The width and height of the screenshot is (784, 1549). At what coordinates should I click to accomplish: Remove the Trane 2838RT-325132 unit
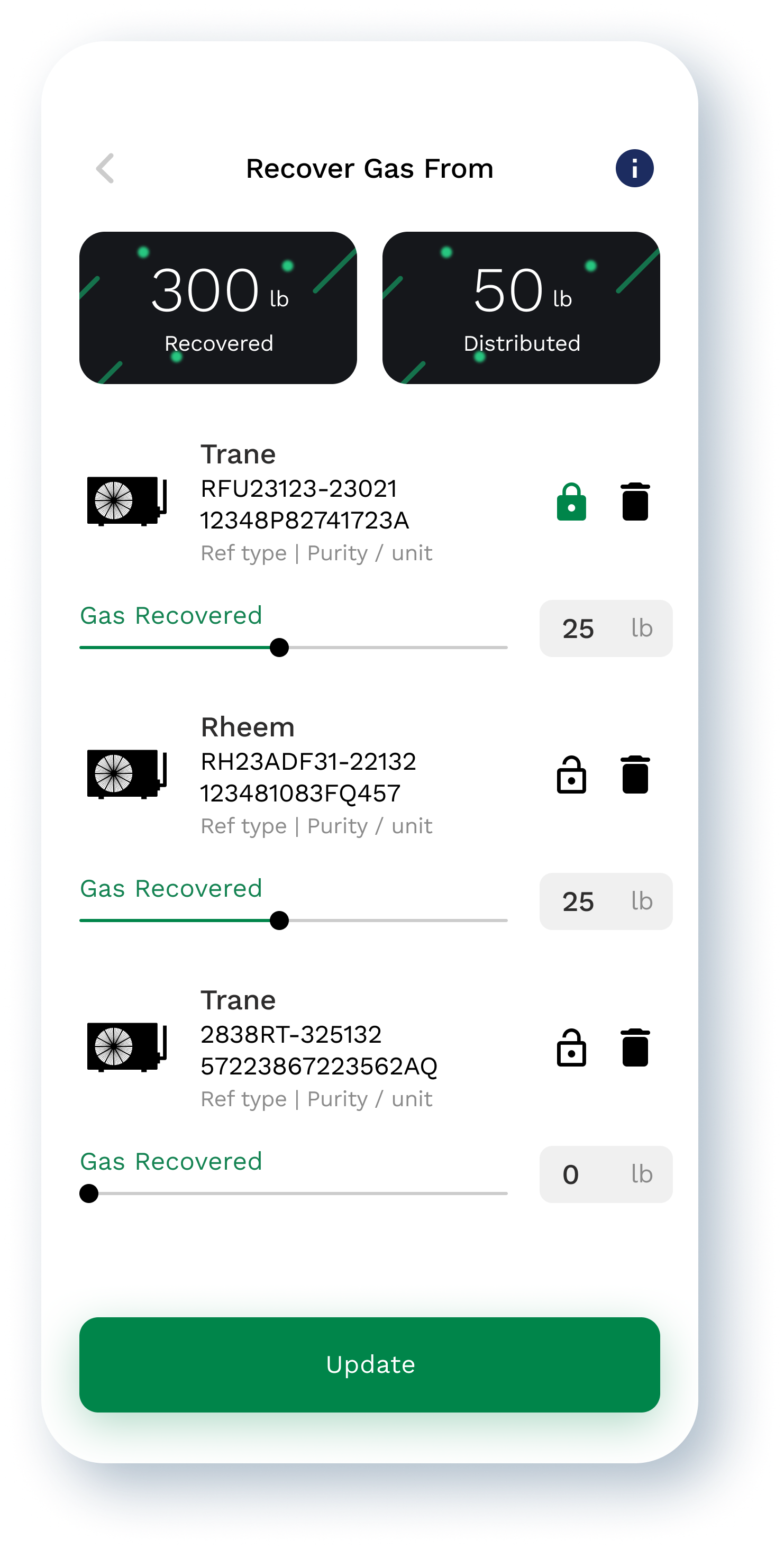pyautogui.click(x=635, y=1047)
